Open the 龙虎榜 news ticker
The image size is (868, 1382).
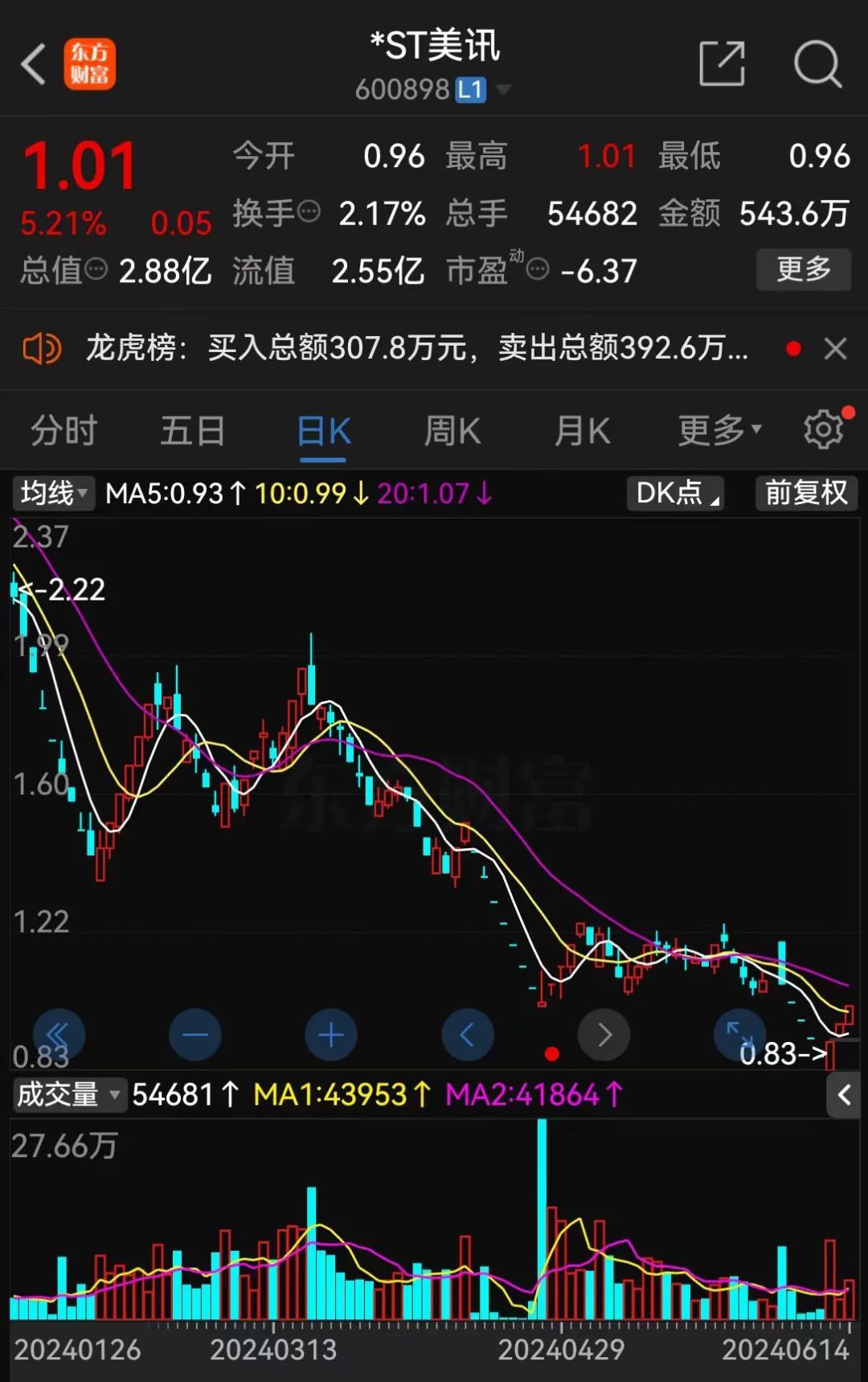[x=416, y=349]
